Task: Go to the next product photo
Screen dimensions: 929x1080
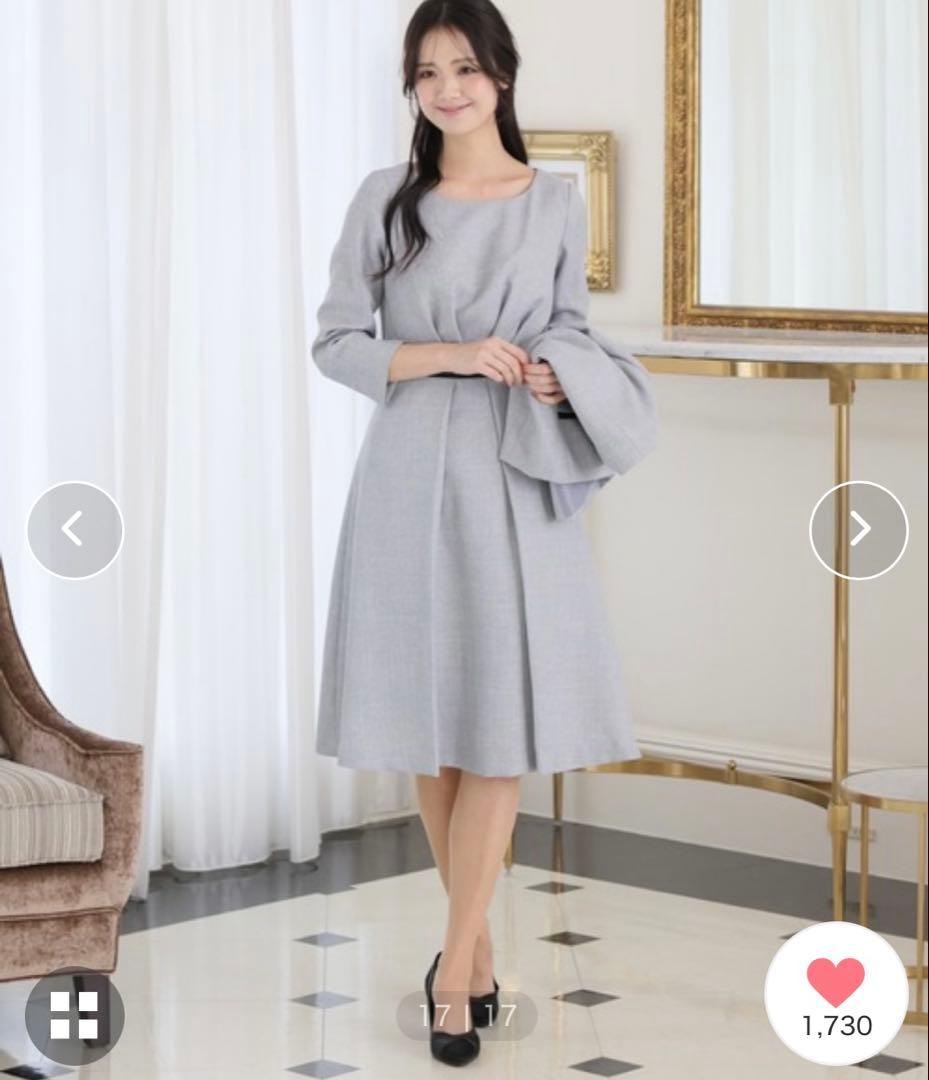Action: 858,530
